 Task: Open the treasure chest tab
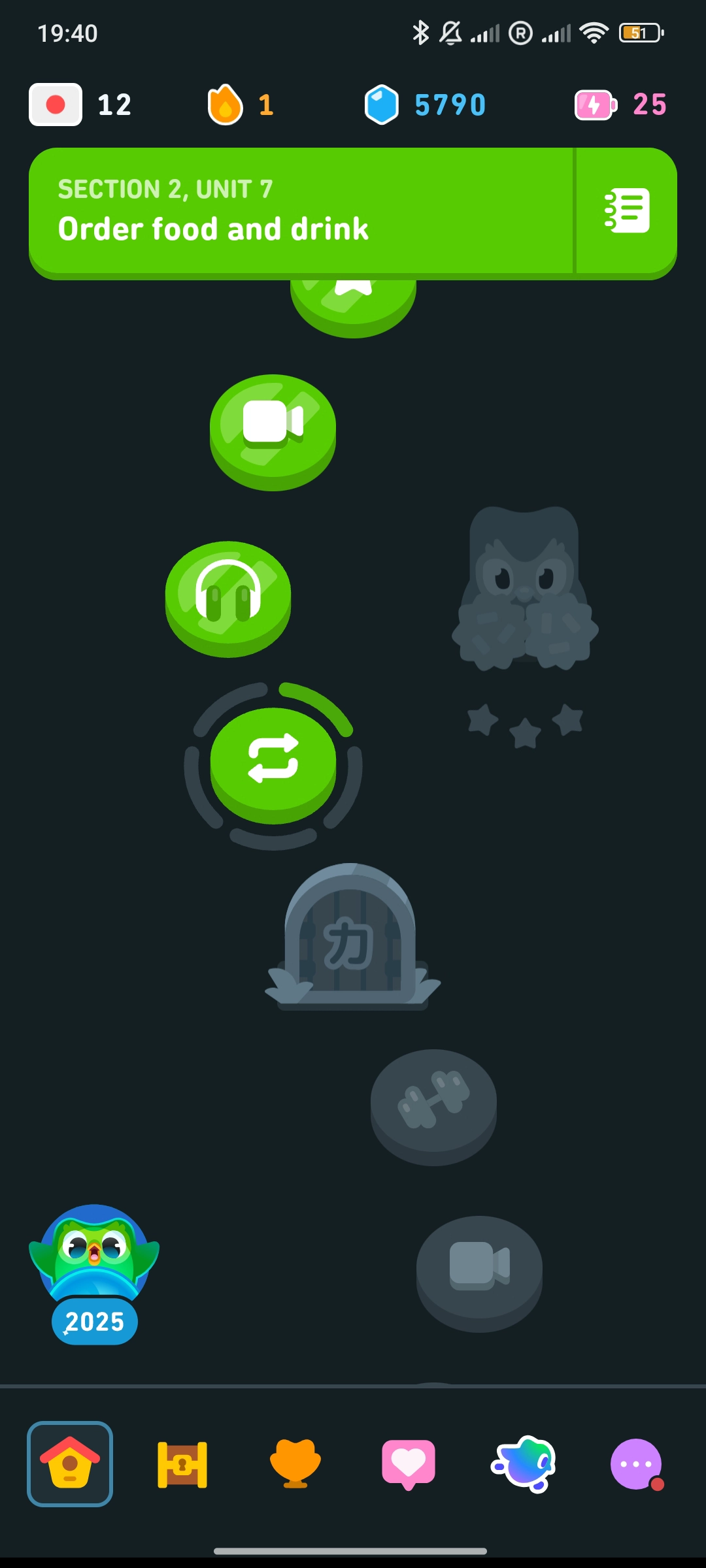point(182,1465)
